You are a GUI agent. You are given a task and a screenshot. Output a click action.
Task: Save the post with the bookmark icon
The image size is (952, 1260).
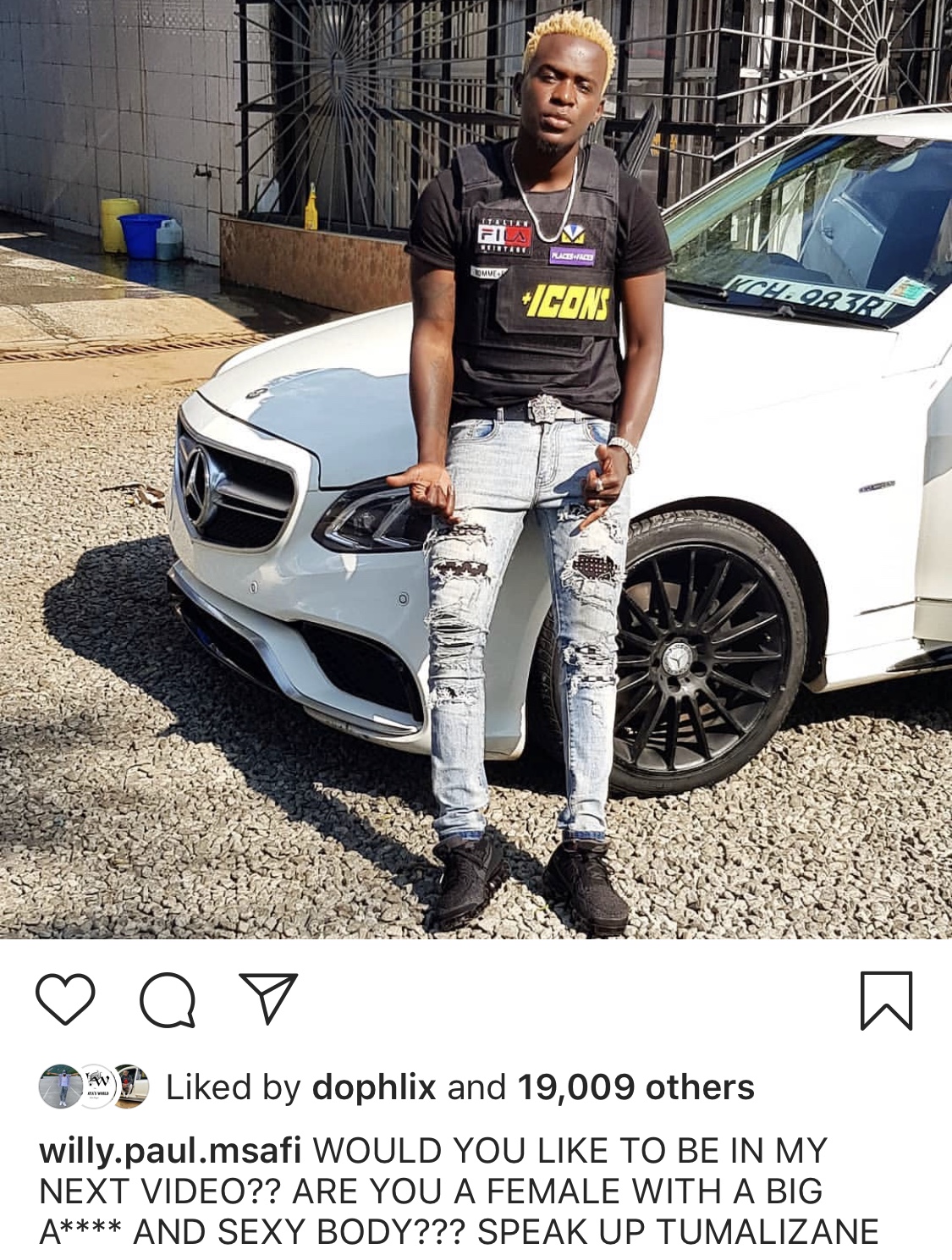[x=886, y=1001]
